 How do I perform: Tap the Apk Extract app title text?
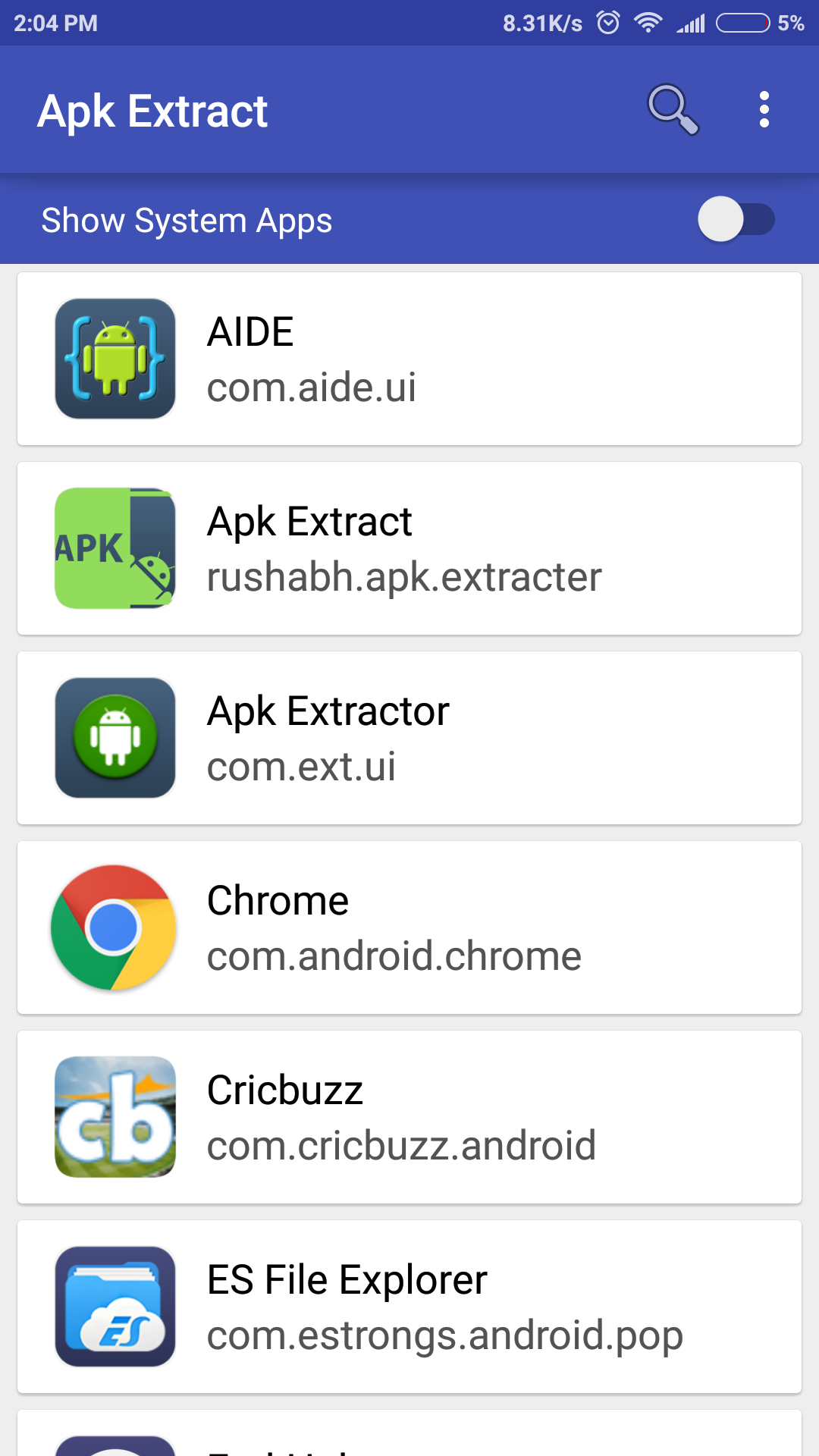click(309, 521)
